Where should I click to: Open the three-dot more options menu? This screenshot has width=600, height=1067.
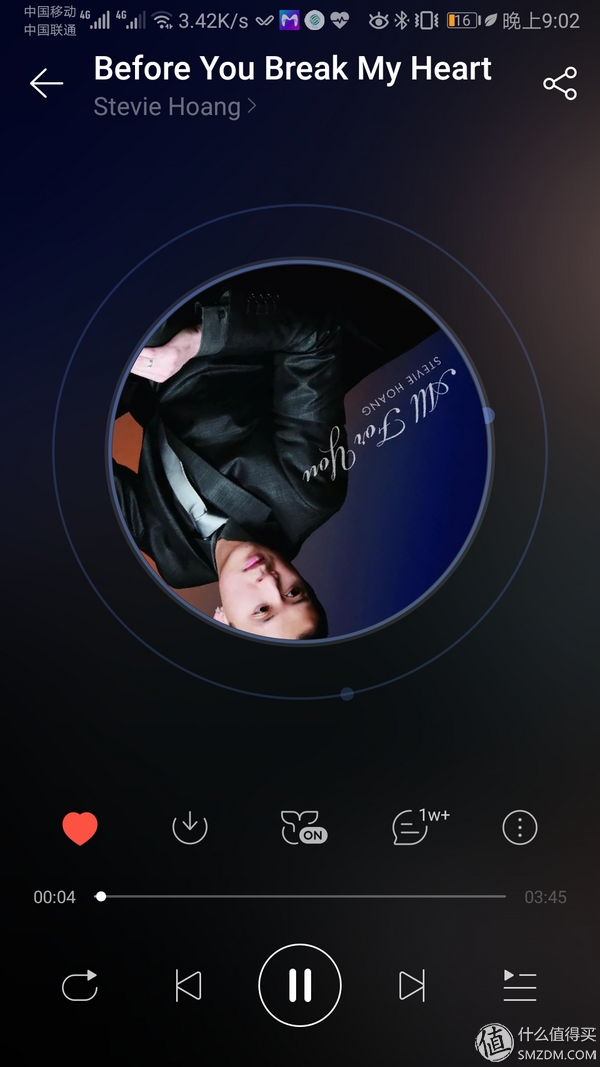click(x=520, y=827)
